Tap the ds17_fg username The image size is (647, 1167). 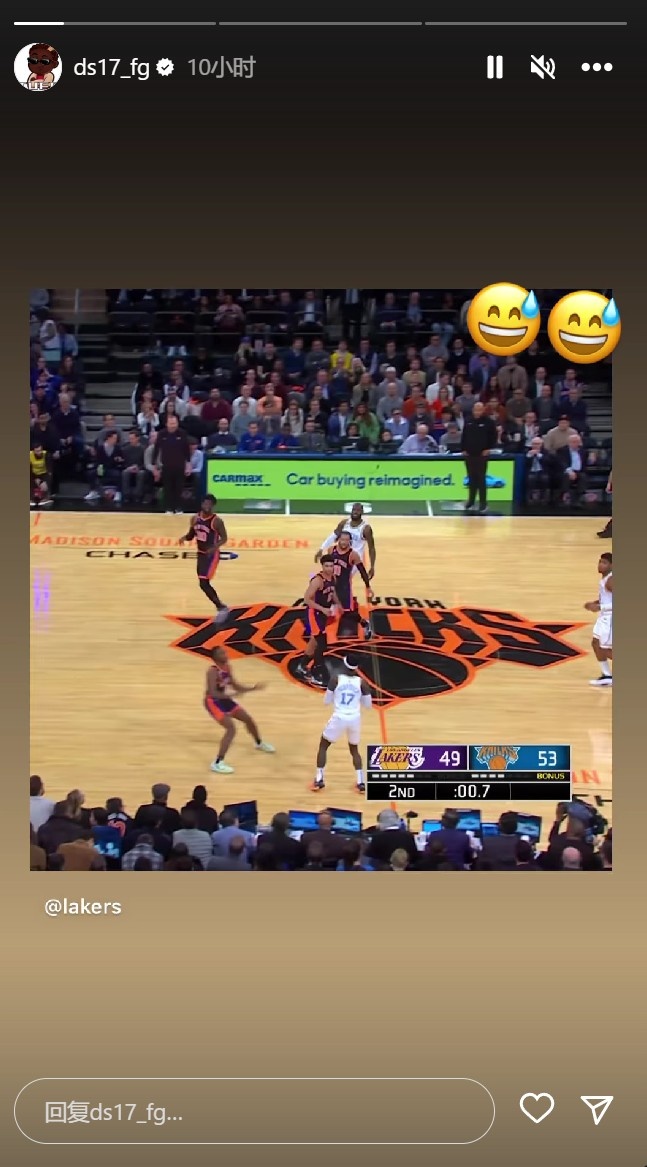[111, 67]
